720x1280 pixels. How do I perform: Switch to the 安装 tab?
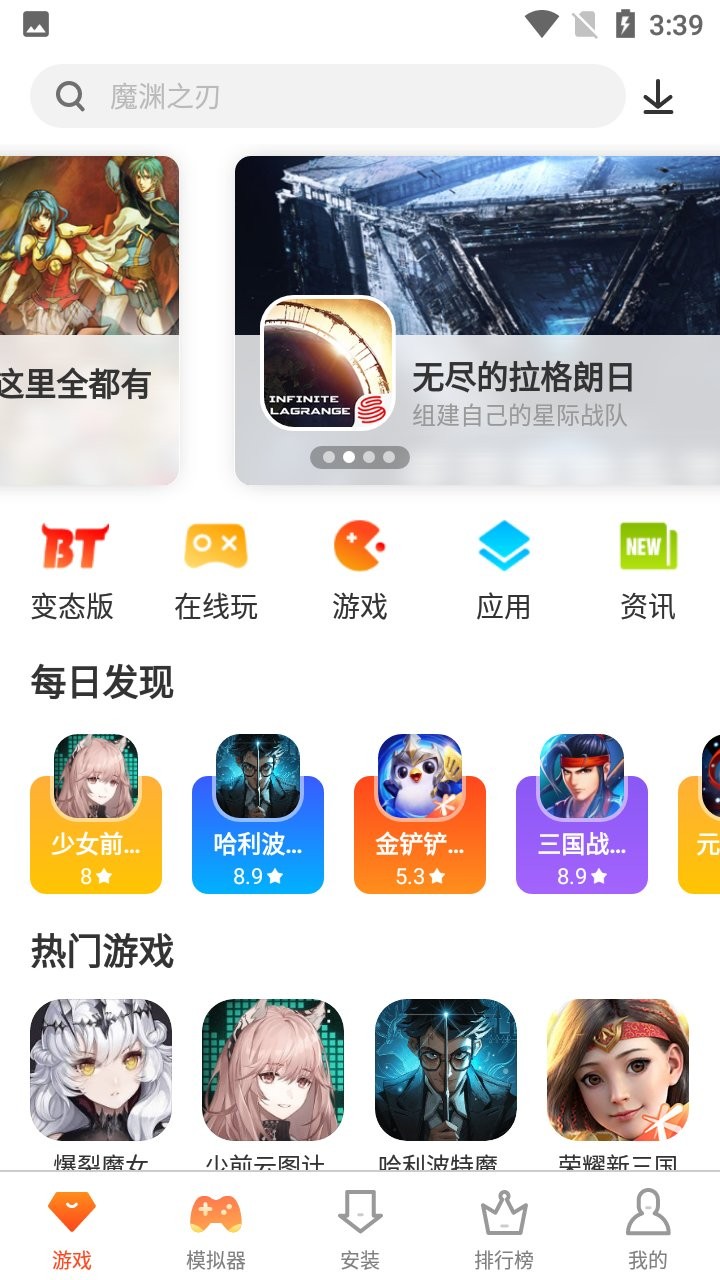click(360, 1230)
